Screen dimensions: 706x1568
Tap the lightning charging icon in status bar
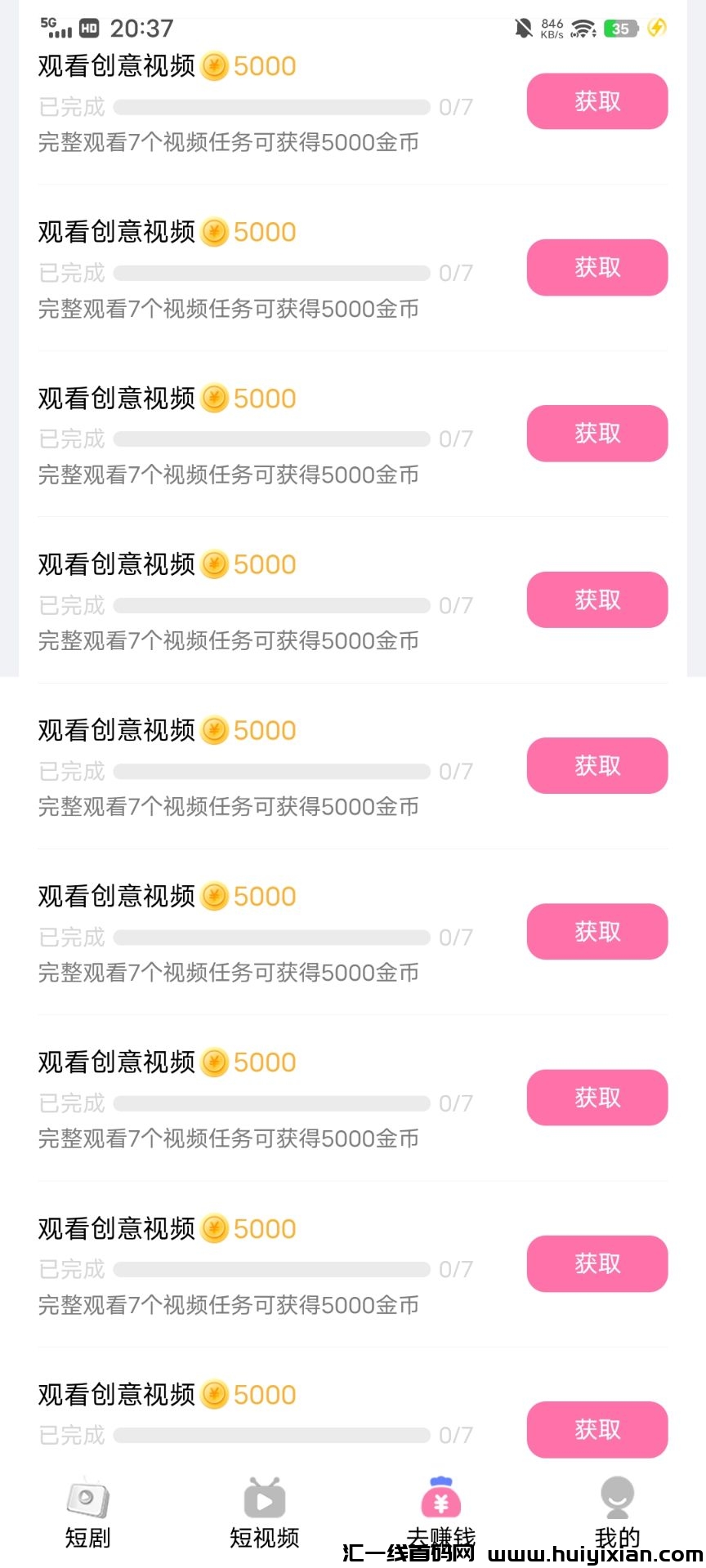(658, 27)
